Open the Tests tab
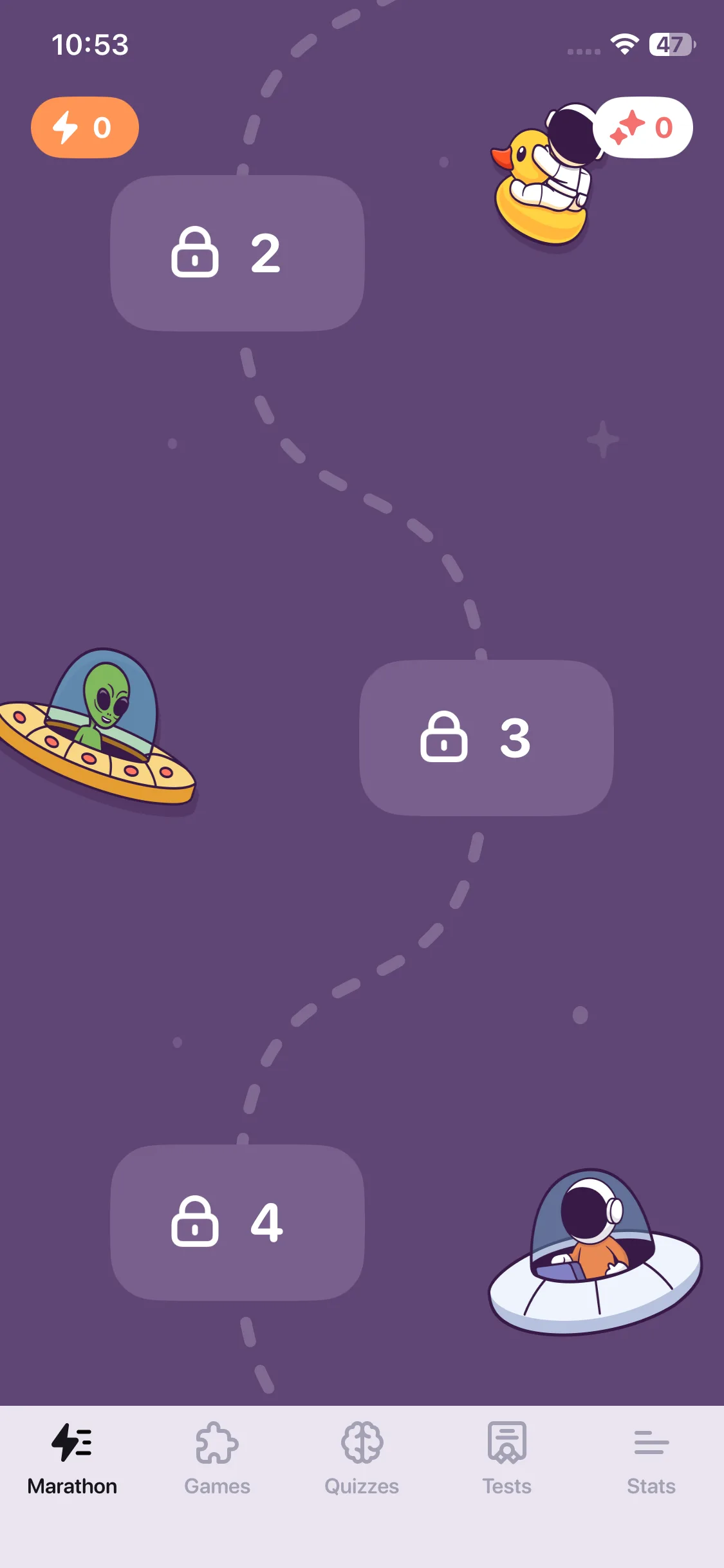The image size is (724, 1568). coord(507,1459)
